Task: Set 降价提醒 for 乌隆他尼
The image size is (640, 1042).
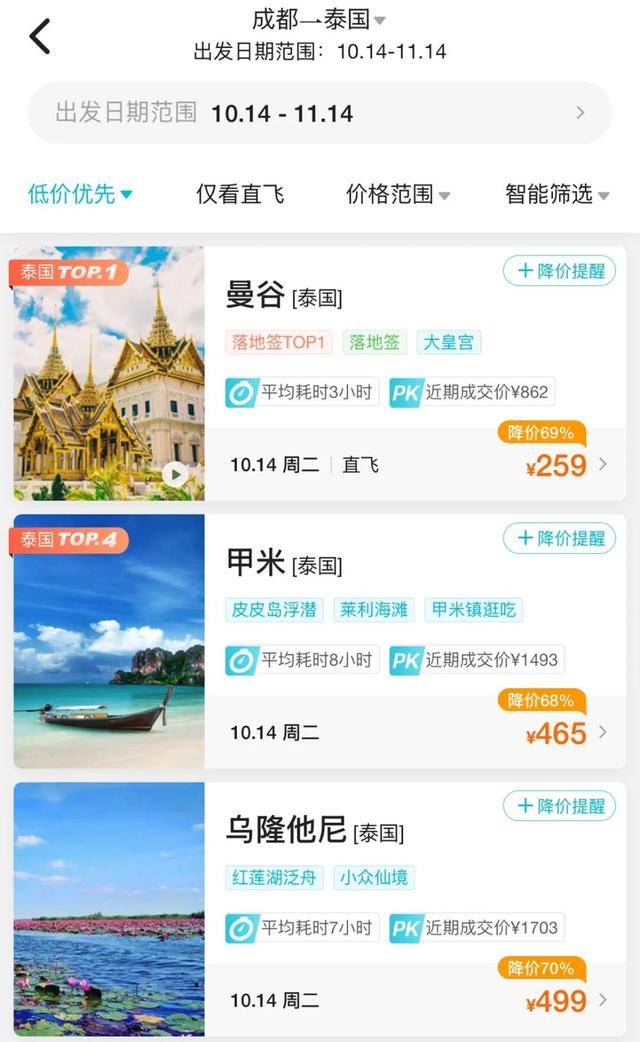Action: (559, 806)
